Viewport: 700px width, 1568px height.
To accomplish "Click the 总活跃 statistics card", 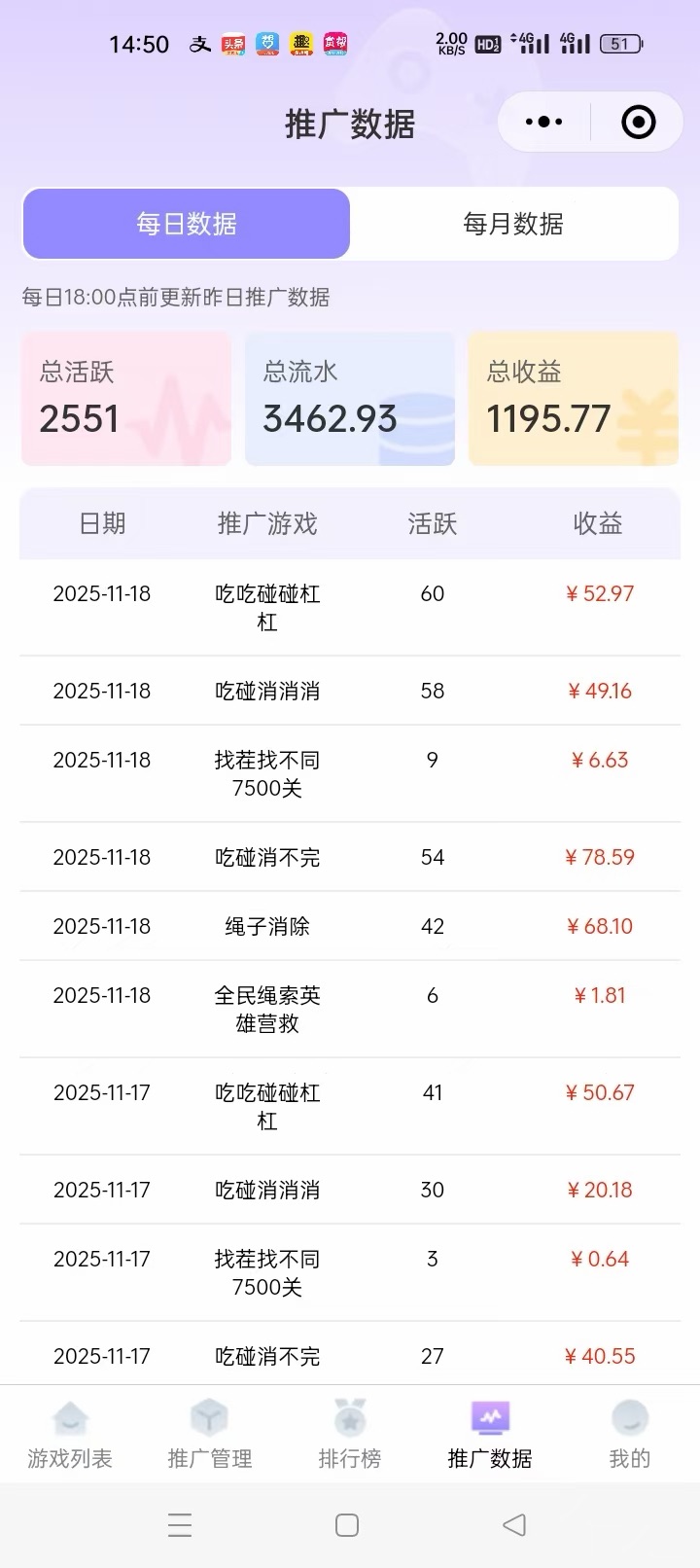I will click(x=125, y=399).
